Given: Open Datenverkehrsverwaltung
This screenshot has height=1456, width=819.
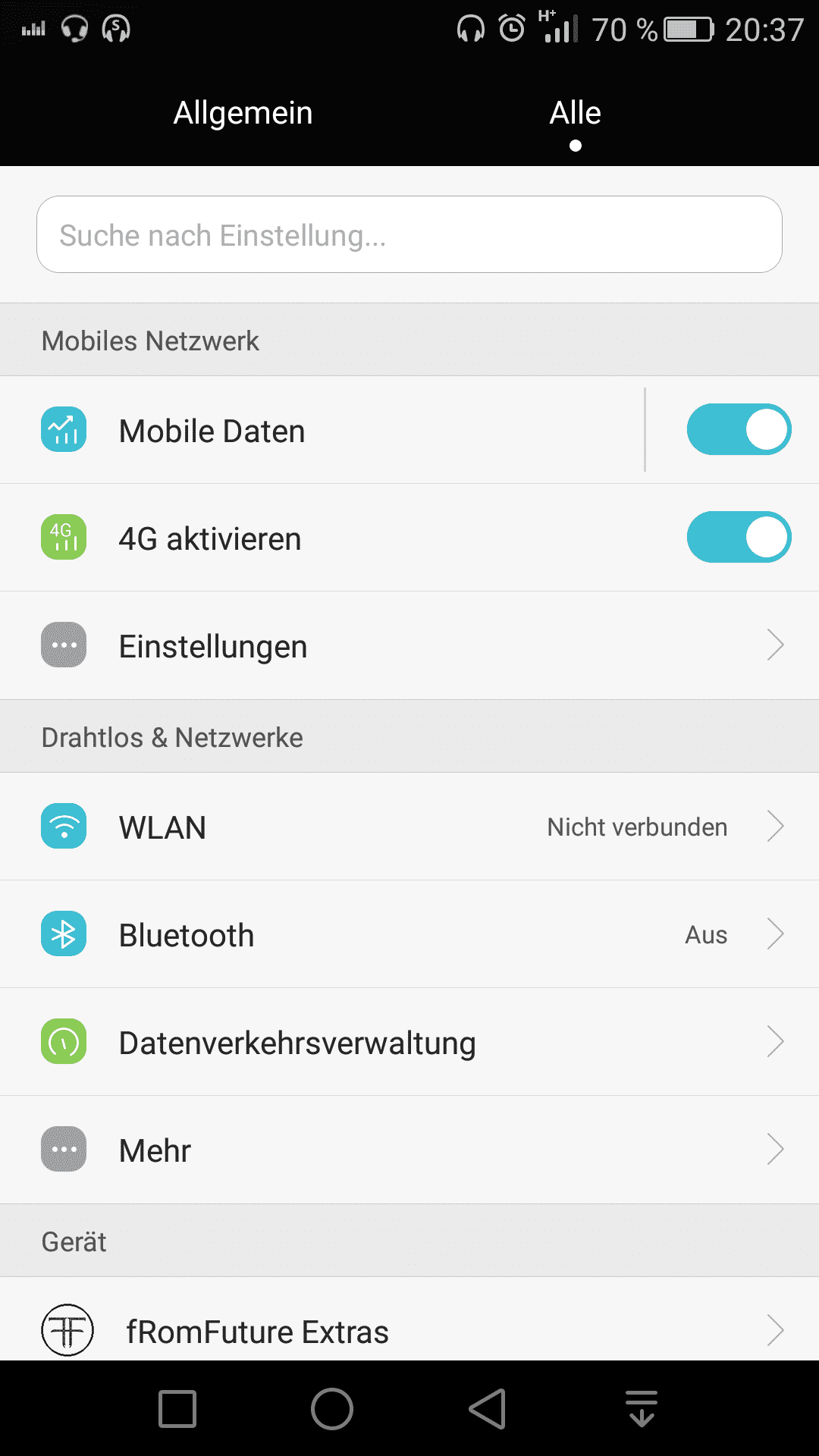Looking at the screenshot, I should pos(409,1042).
